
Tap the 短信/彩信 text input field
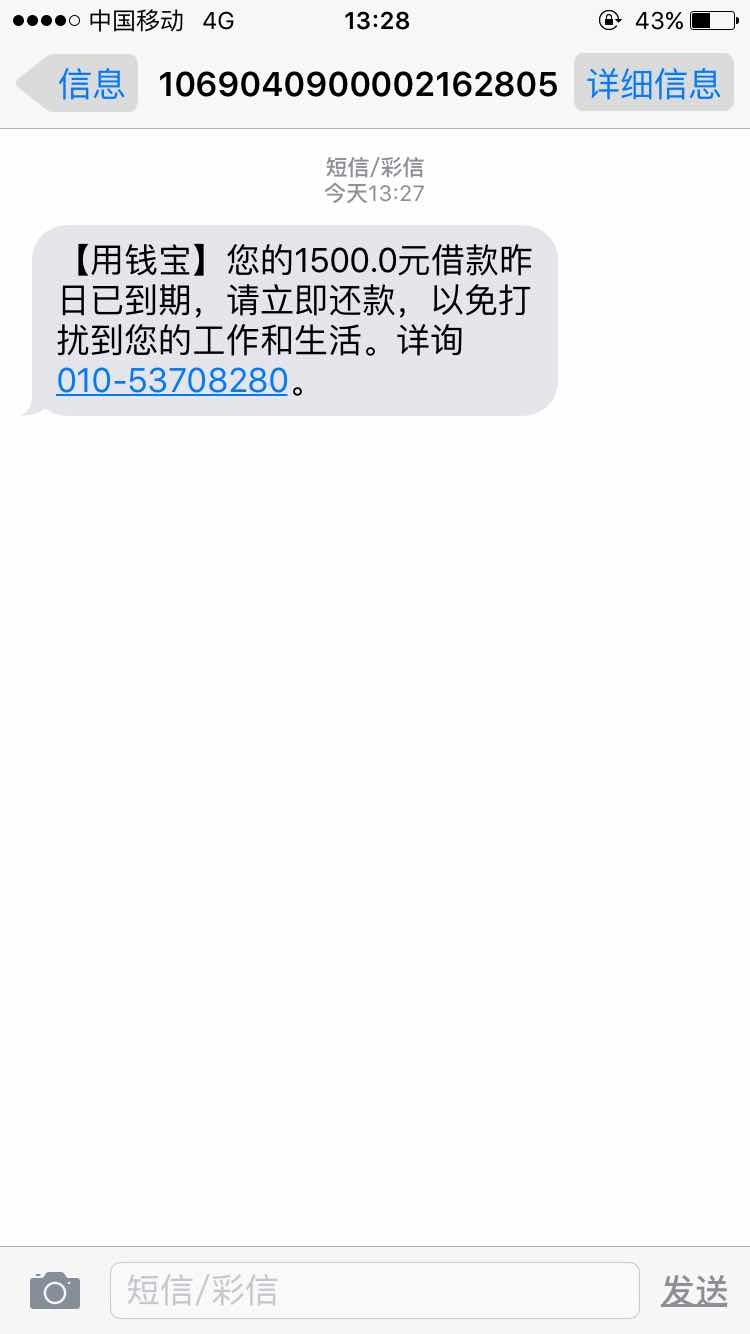(375, 1290)
